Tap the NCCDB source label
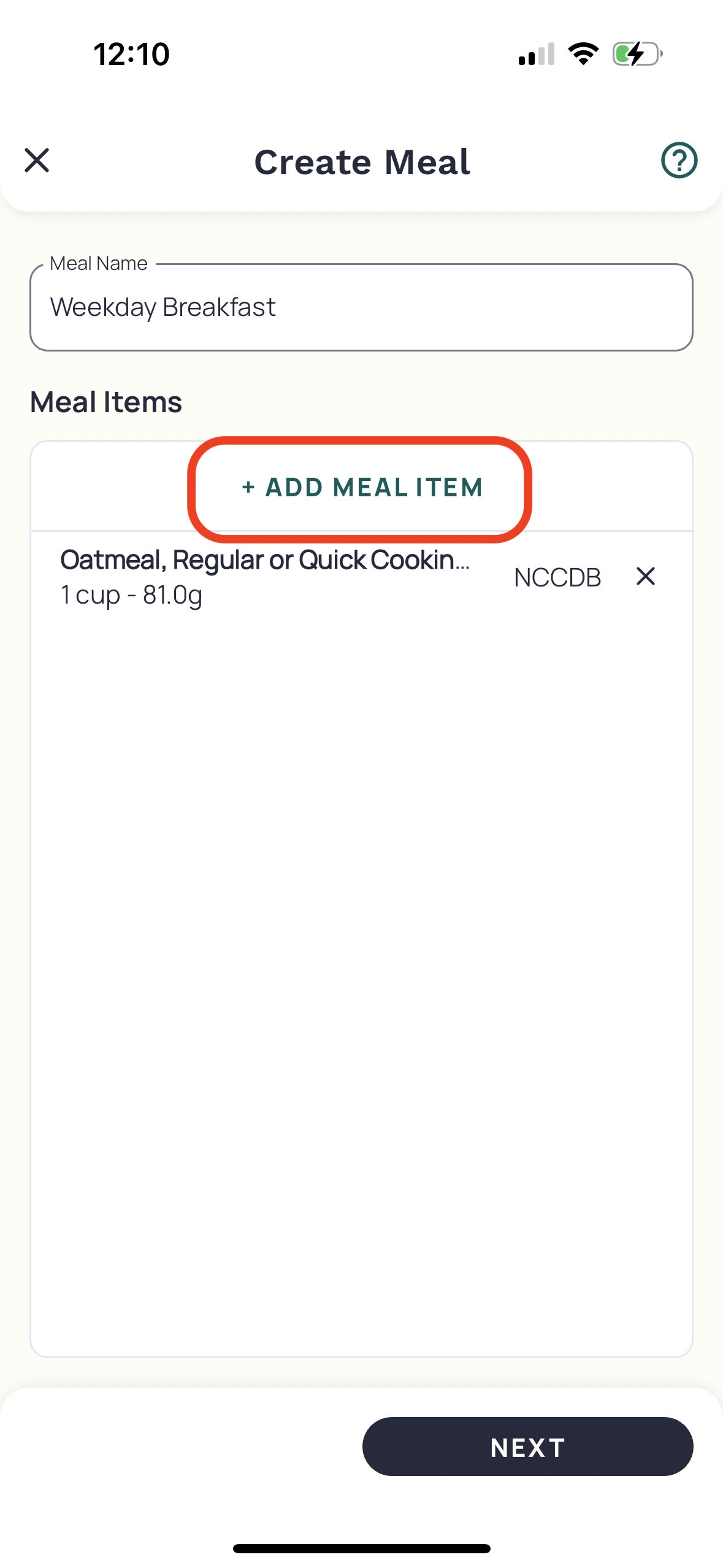This screenshot has width=723, height=1568. 559,577
